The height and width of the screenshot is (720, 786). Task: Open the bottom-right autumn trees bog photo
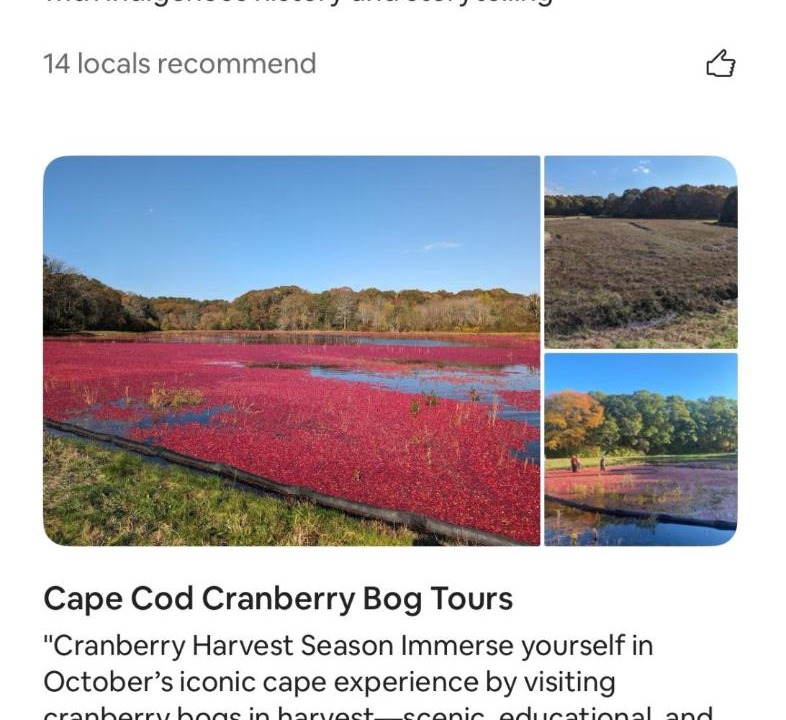(x=640, y=449)
